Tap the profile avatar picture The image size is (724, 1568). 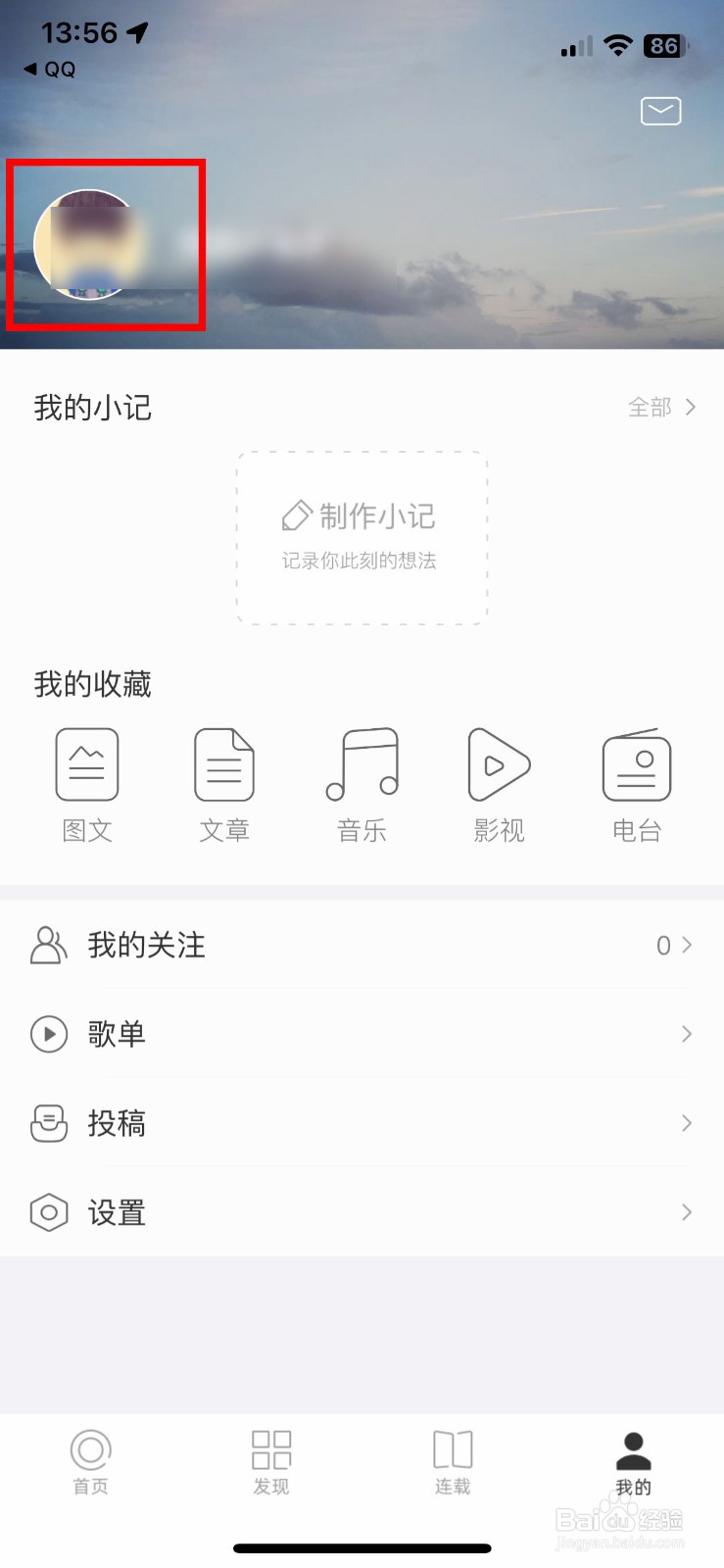coord(90,245)
